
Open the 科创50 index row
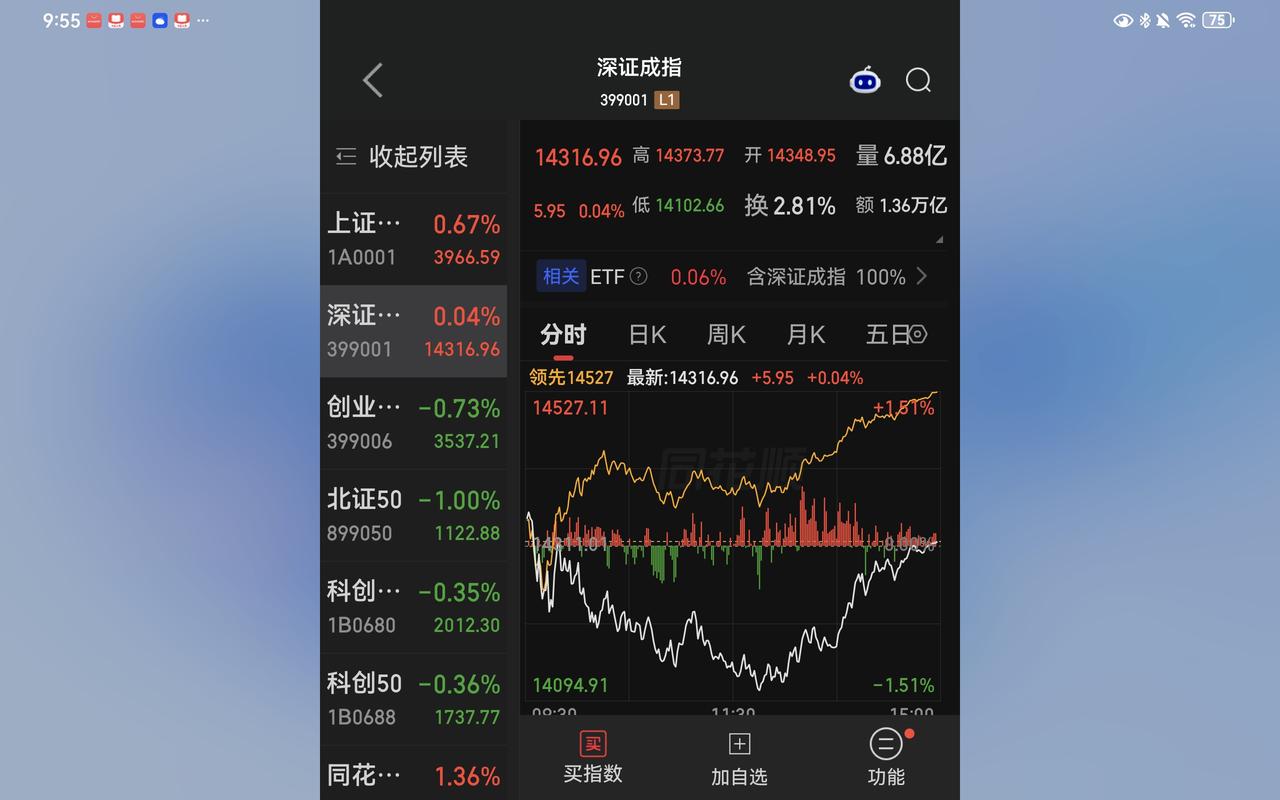414,699
